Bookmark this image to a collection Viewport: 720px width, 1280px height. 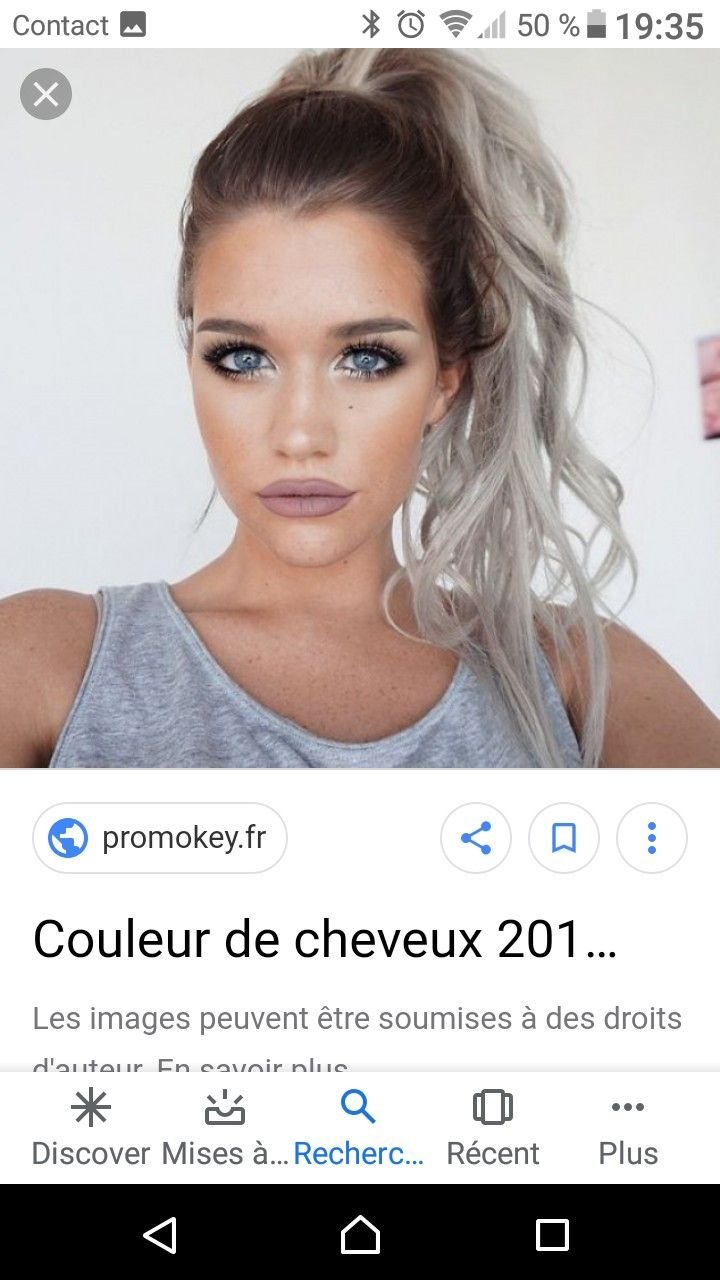[564, 838]
